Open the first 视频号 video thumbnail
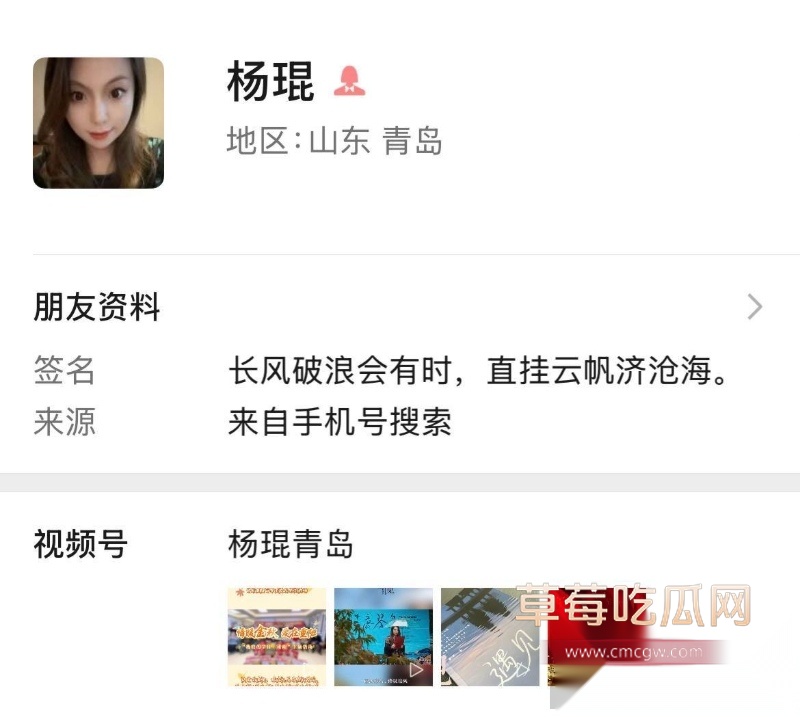This screenshot has height=717, width=800. pos(277,637)
